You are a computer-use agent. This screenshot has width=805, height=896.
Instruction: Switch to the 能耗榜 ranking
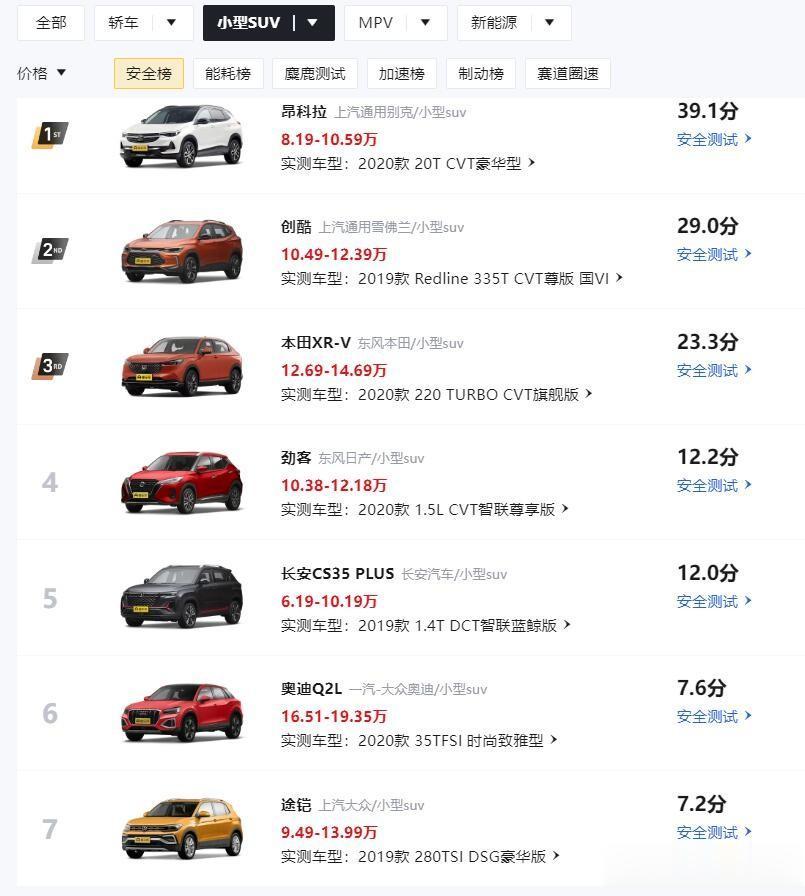228,74
